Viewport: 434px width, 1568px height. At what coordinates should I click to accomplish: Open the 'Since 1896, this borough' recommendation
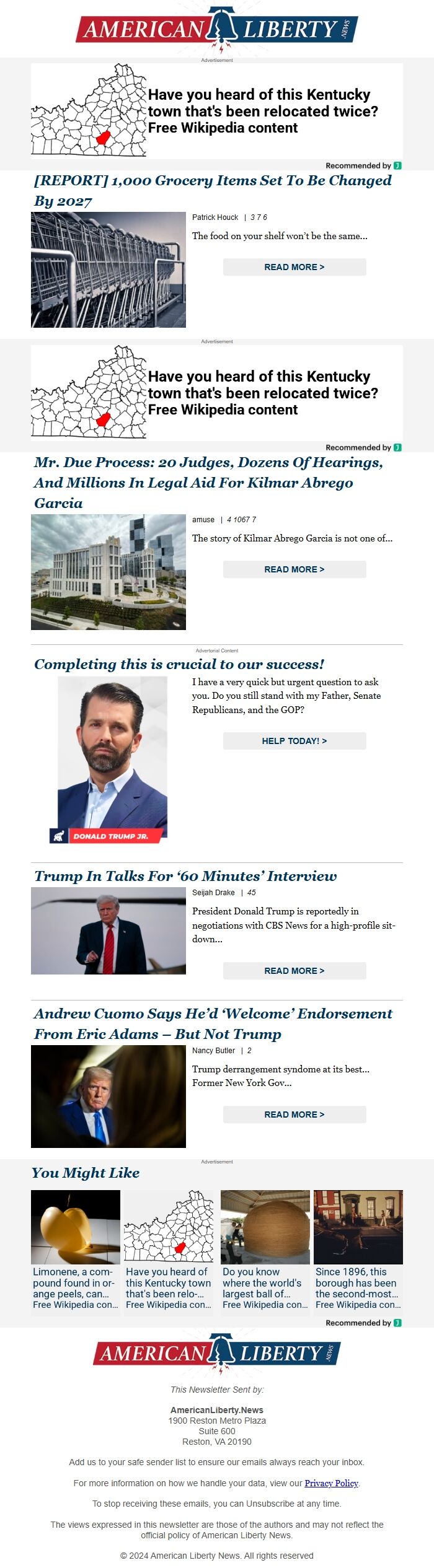pos(358,1250)
